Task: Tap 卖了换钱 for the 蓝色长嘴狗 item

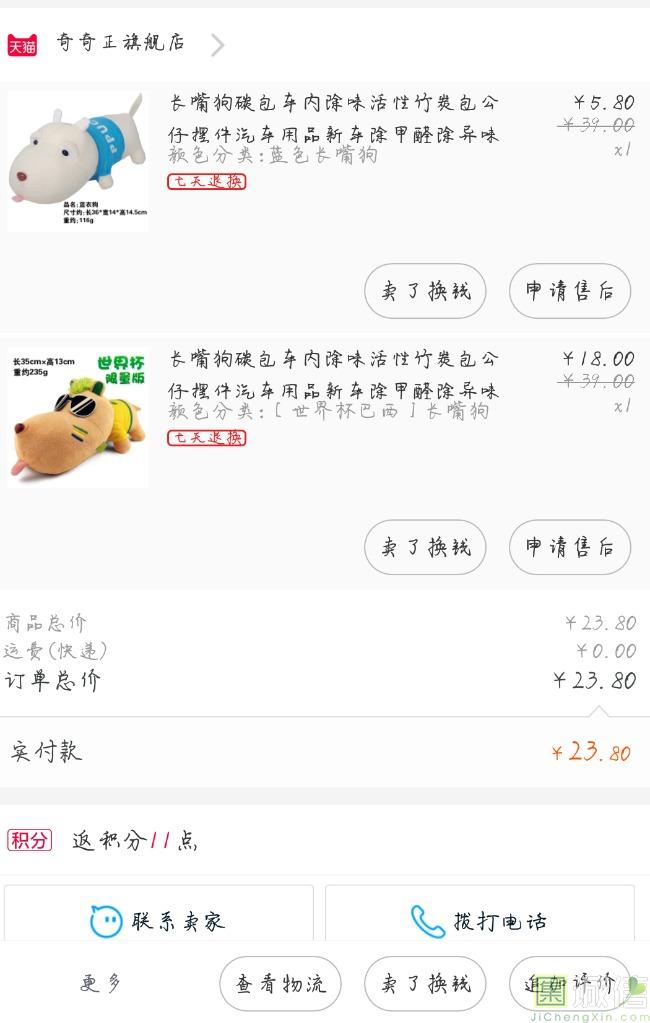Action: click(425, 291)
